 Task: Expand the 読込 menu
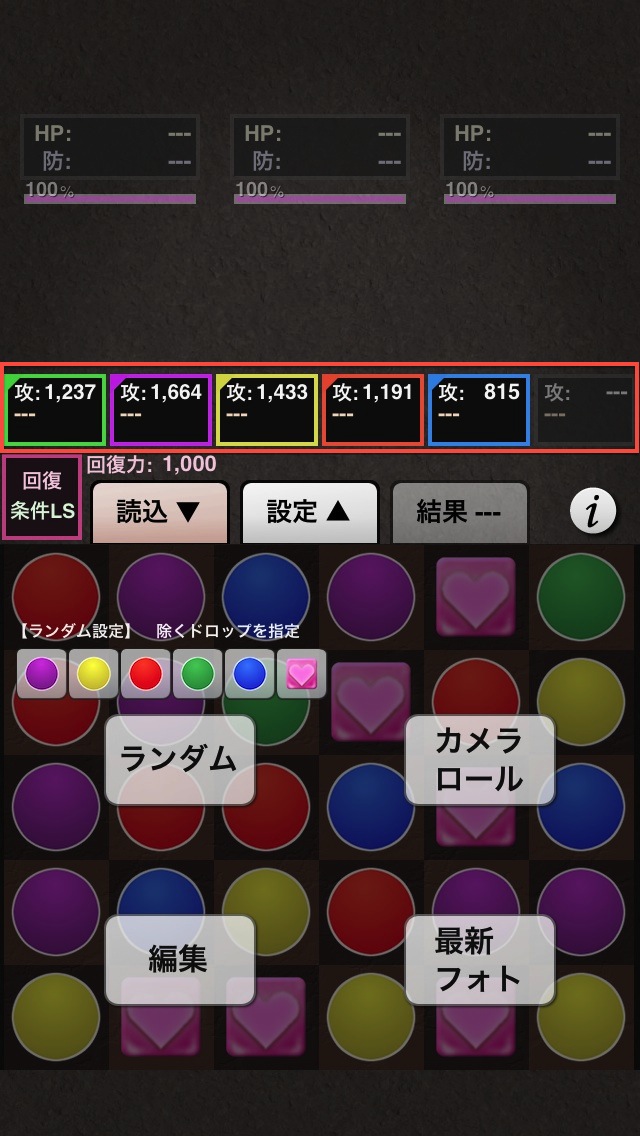click(x=159, y=511)
